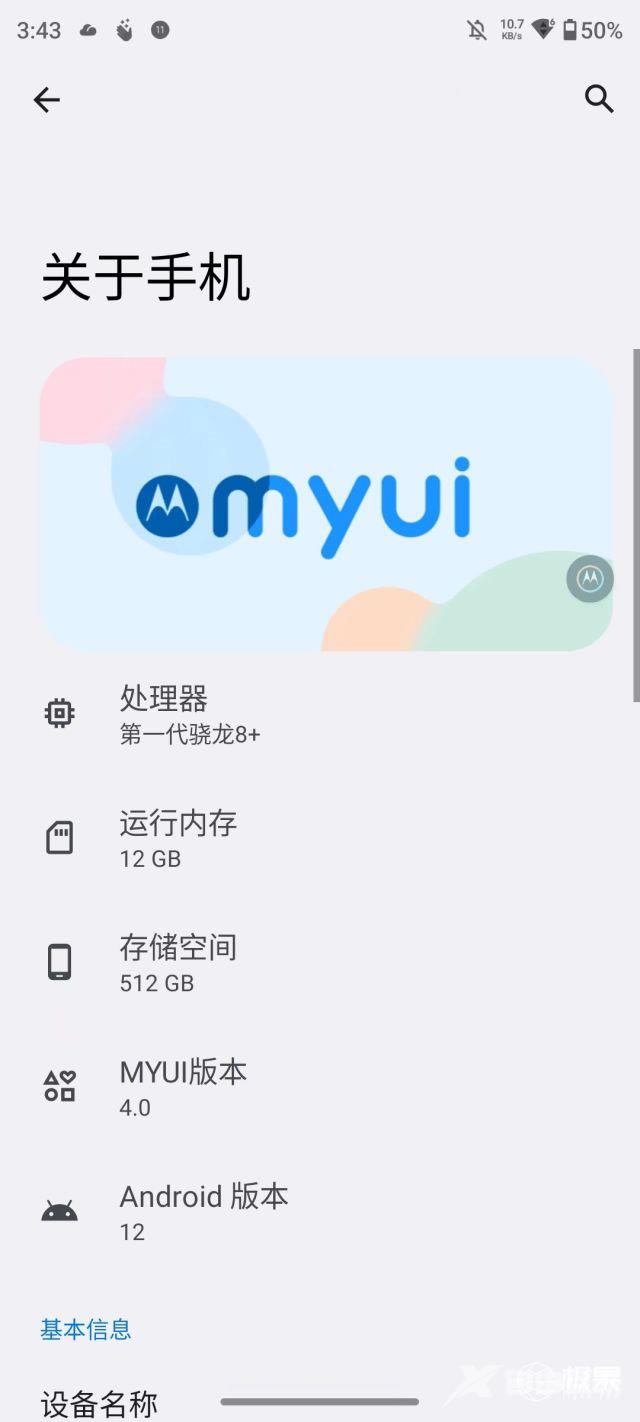The height and width of the screenshot is (1422, 640).
Task: Go back from 关于手机 page
Action: 46,99
